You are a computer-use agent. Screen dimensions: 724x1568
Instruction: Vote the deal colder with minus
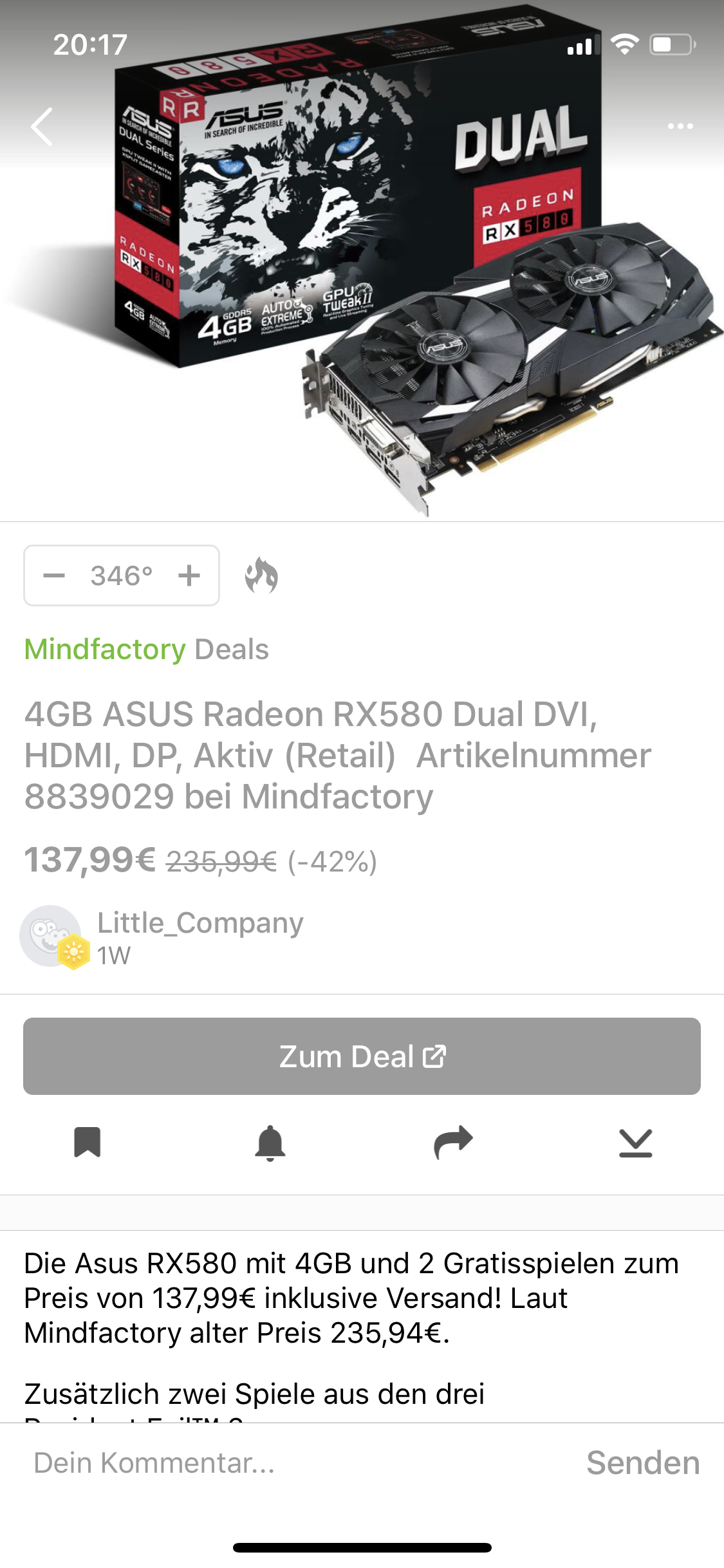54,575
